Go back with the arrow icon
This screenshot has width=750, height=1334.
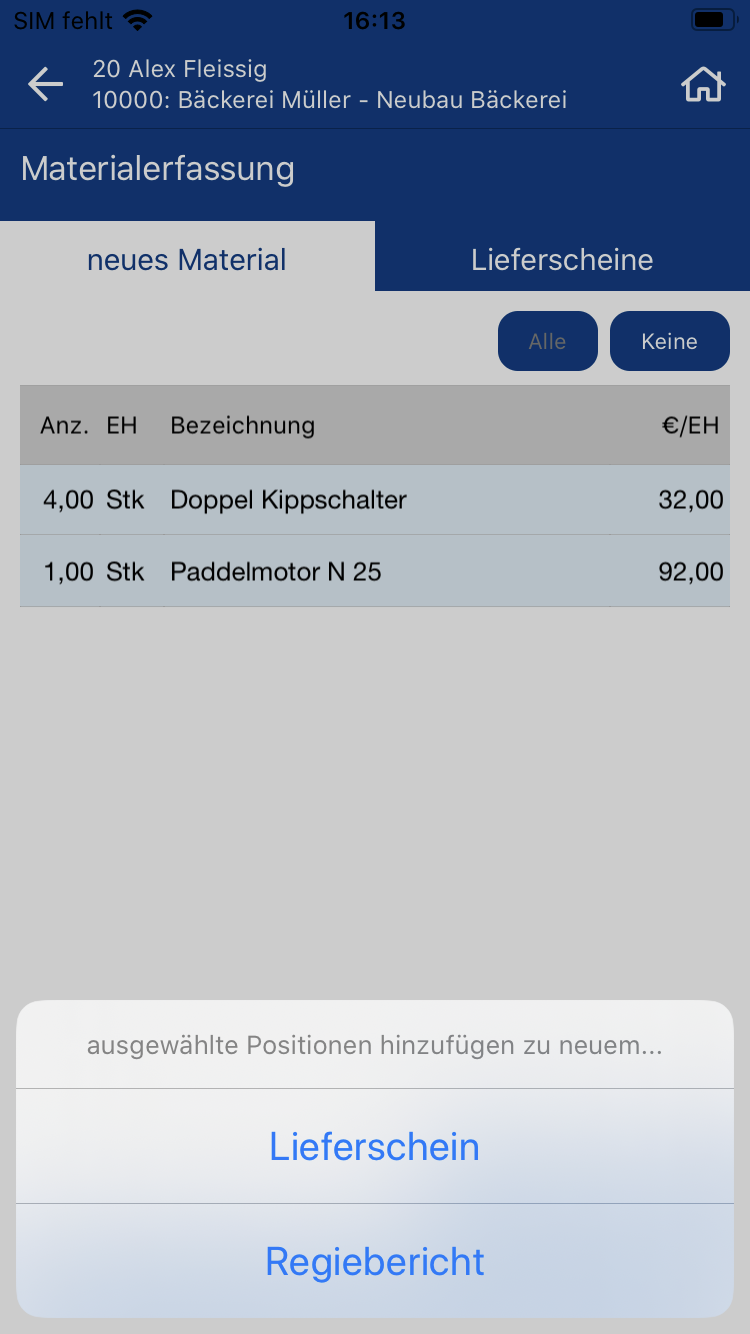(45, 85)
